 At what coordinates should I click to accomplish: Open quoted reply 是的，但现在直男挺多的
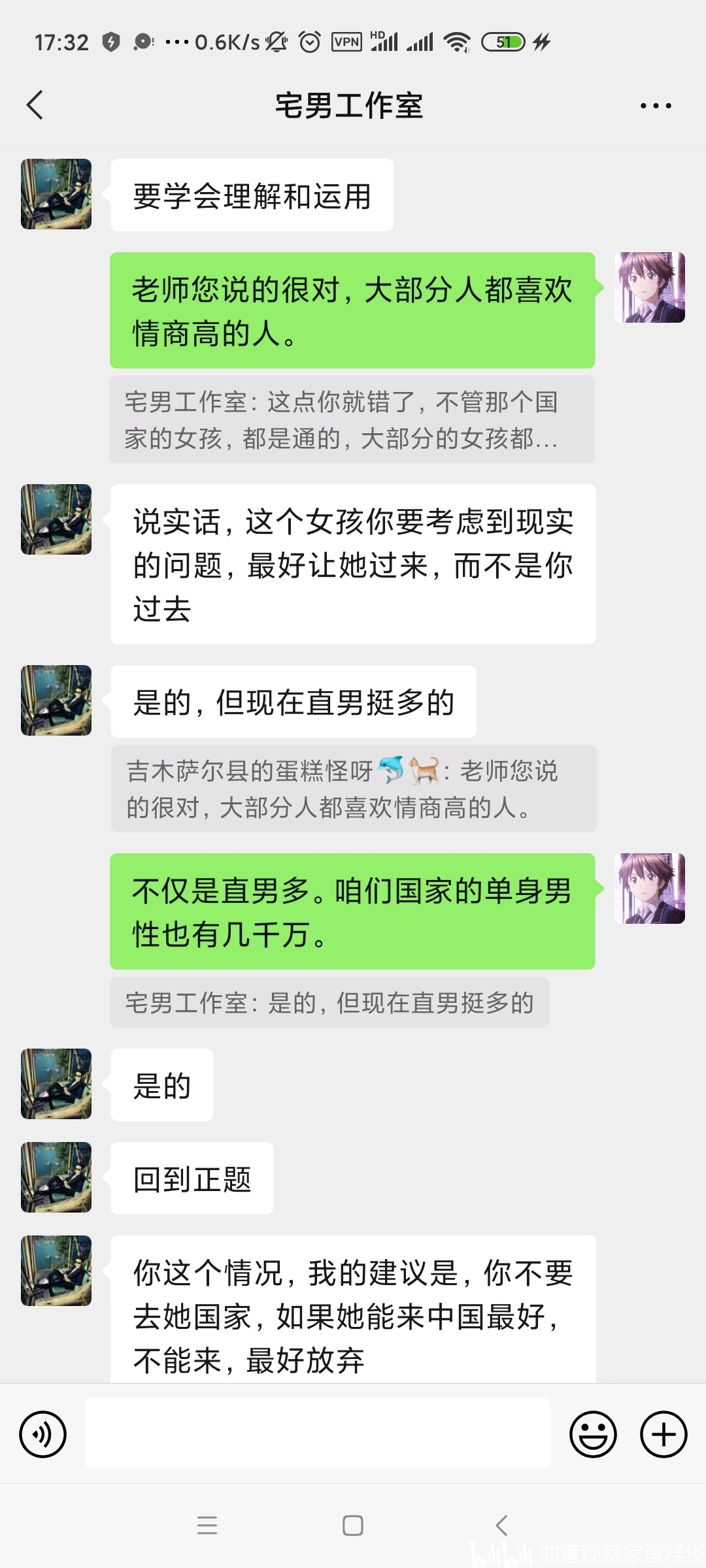(x=329, y=1002)
